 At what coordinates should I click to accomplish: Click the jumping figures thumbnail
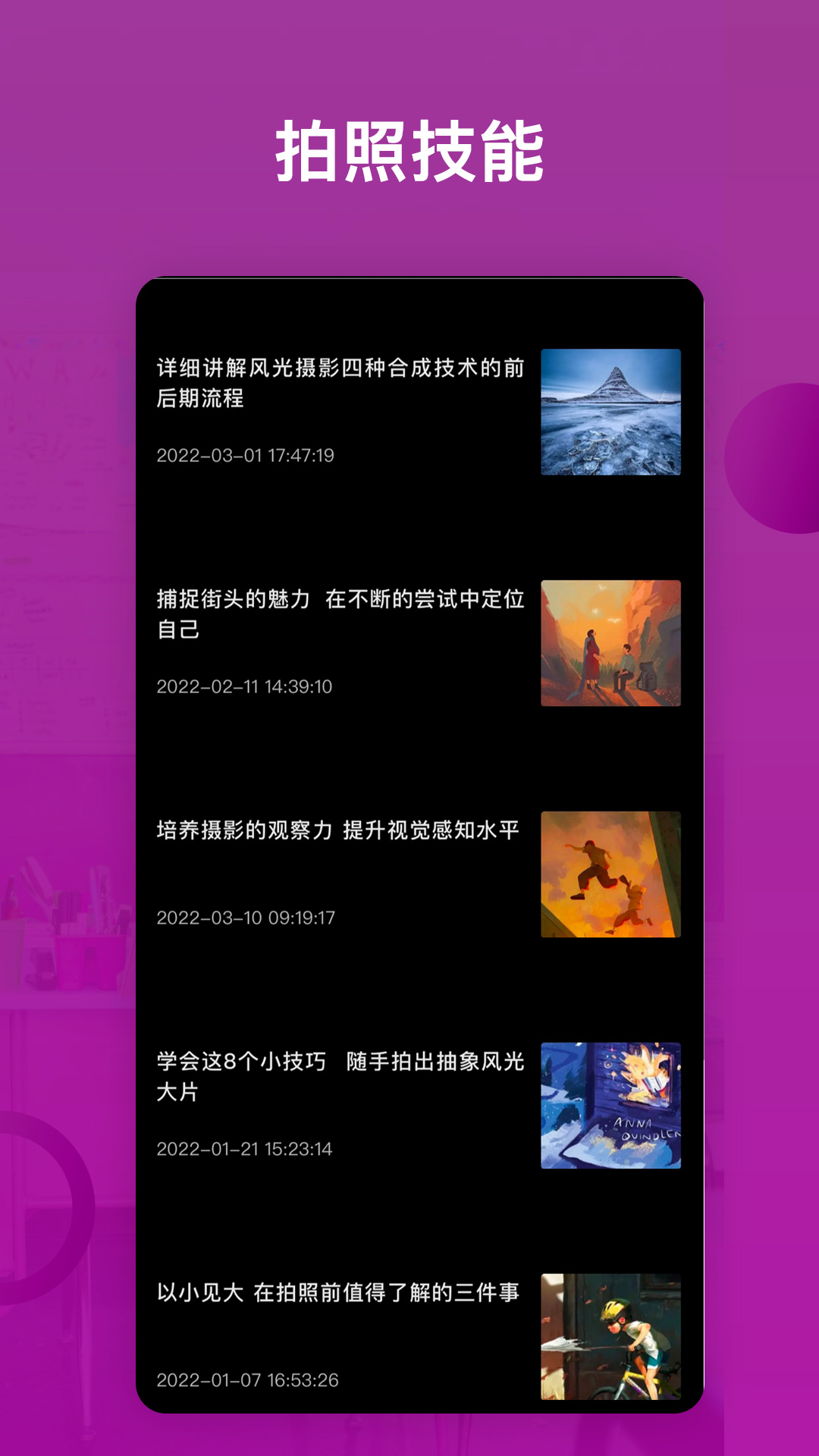pyautogui.click(x=611, y=874)
